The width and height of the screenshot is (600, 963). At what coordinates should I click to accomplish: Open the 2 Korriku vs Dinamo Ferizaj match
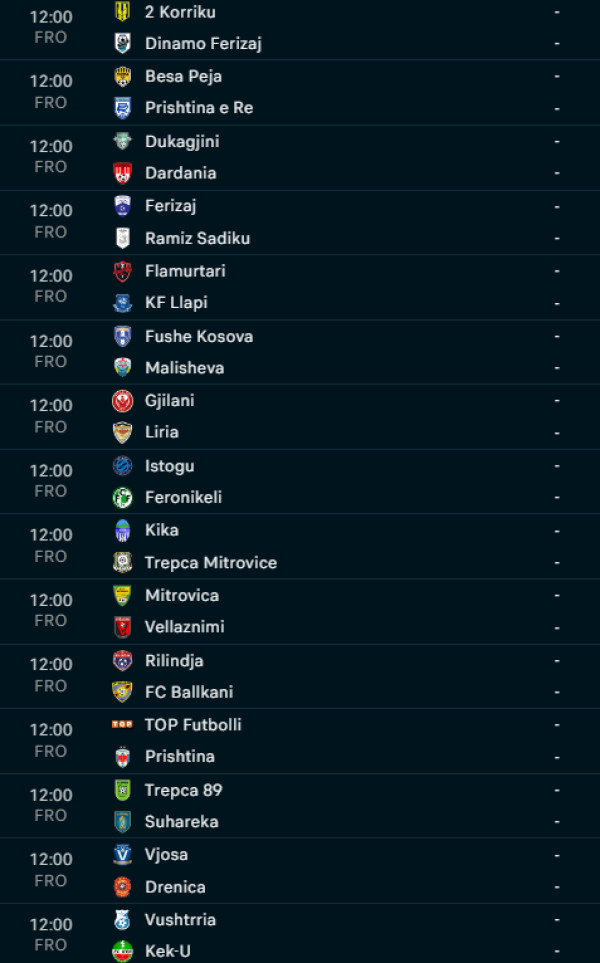click(x=300, y=28)
